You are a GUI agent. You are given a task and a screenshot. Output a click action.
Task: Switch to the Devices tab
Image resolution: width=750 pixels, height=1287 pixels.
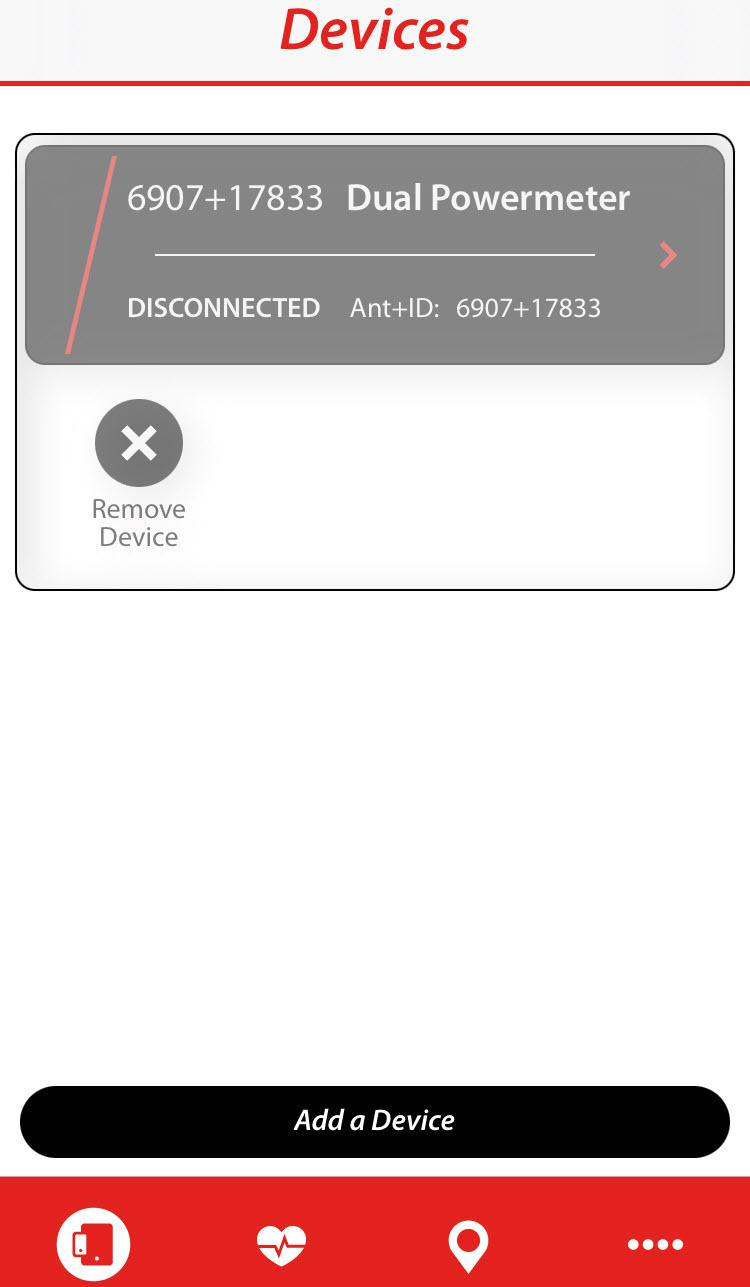pyautogui.click(x=94, y=1244)
